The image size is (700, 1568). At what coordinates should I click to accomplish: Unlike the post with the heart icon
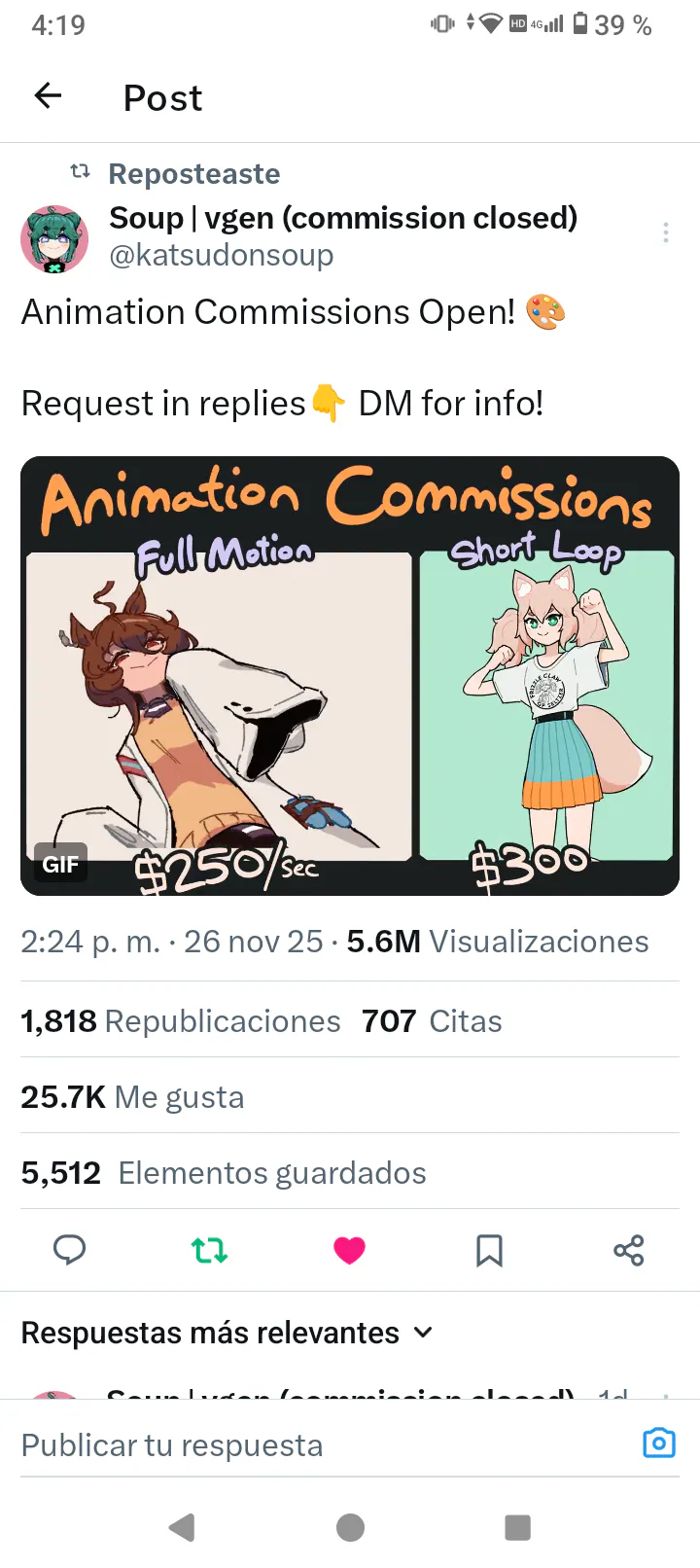pos(349,1250)
